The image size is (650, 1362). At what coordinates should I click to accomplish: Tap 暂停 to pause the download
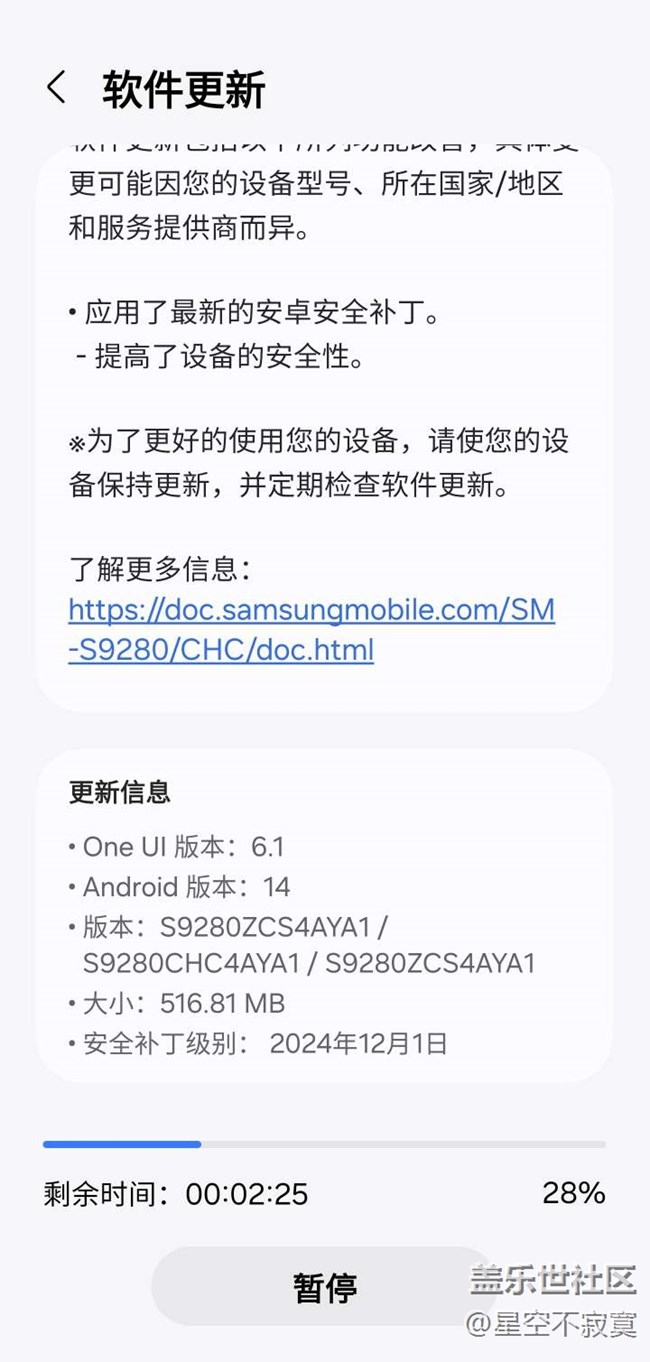[325, 1286]
